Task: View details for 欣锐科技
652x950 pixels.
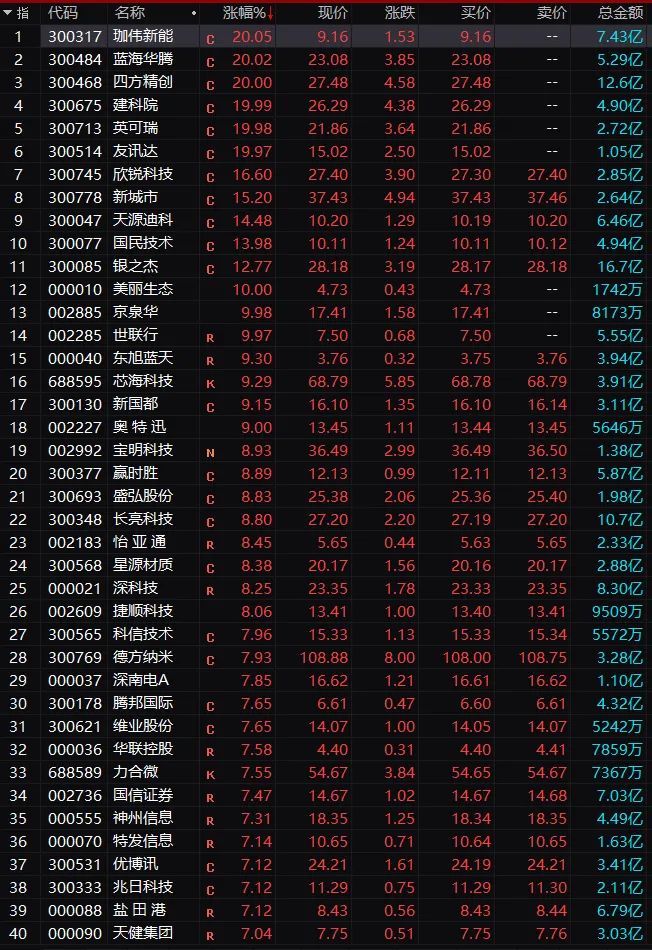Action: 142,174
